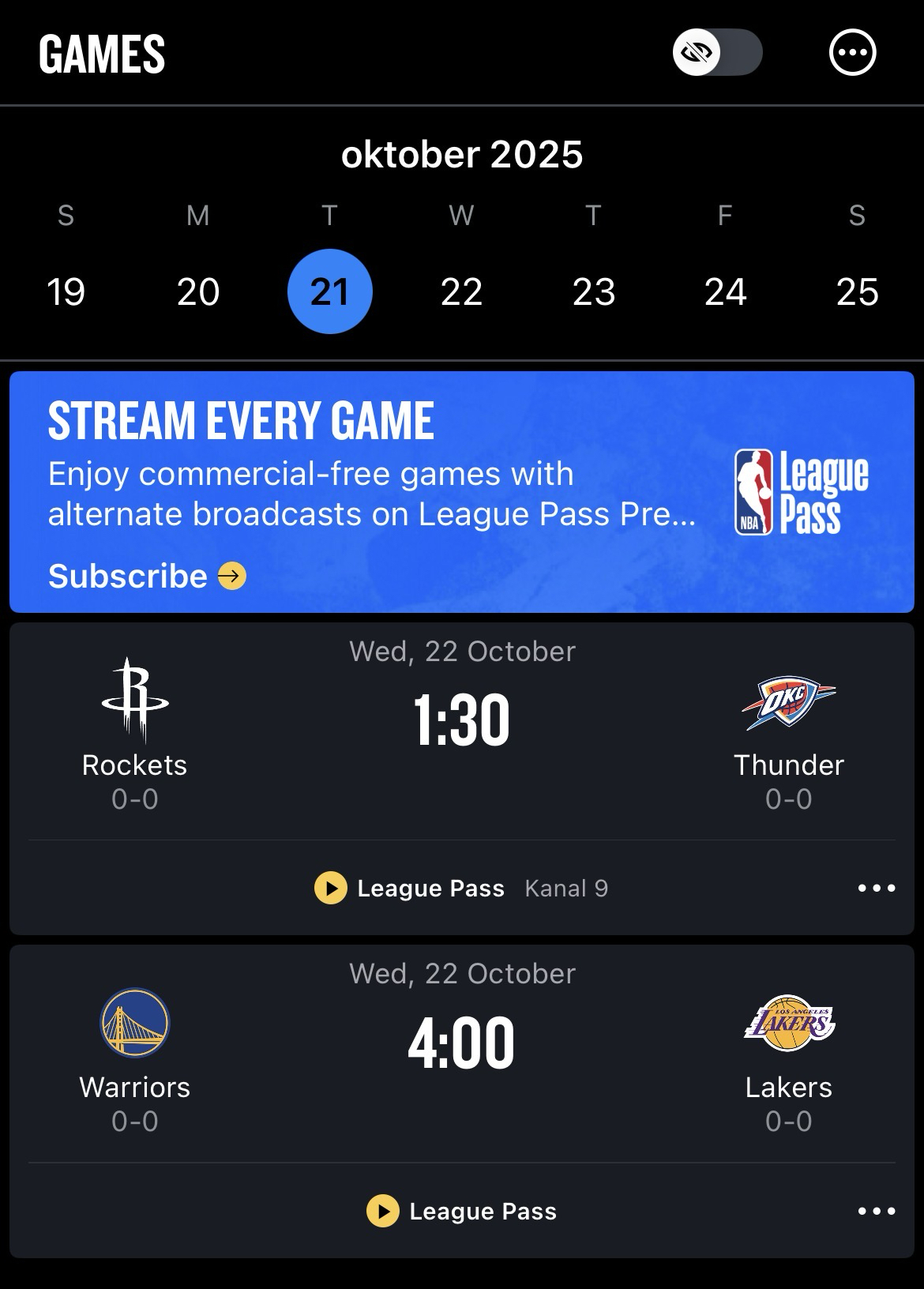Watch Warriors vs Lakers on League Pass
Viewport: 924px width, 1289px height.
coord(461,1211)
